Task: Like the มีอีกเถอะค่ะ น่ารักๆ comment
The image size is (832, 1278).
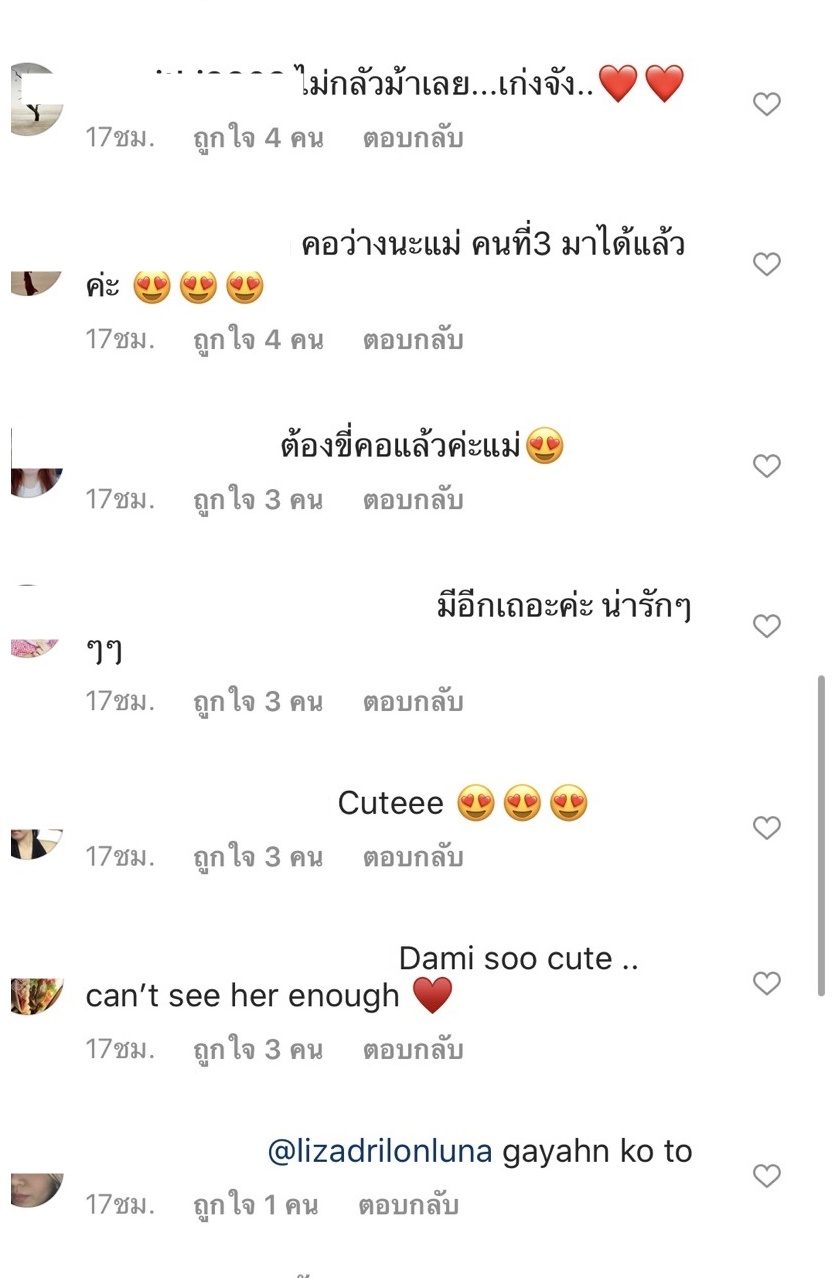Action: coord(766,627)
